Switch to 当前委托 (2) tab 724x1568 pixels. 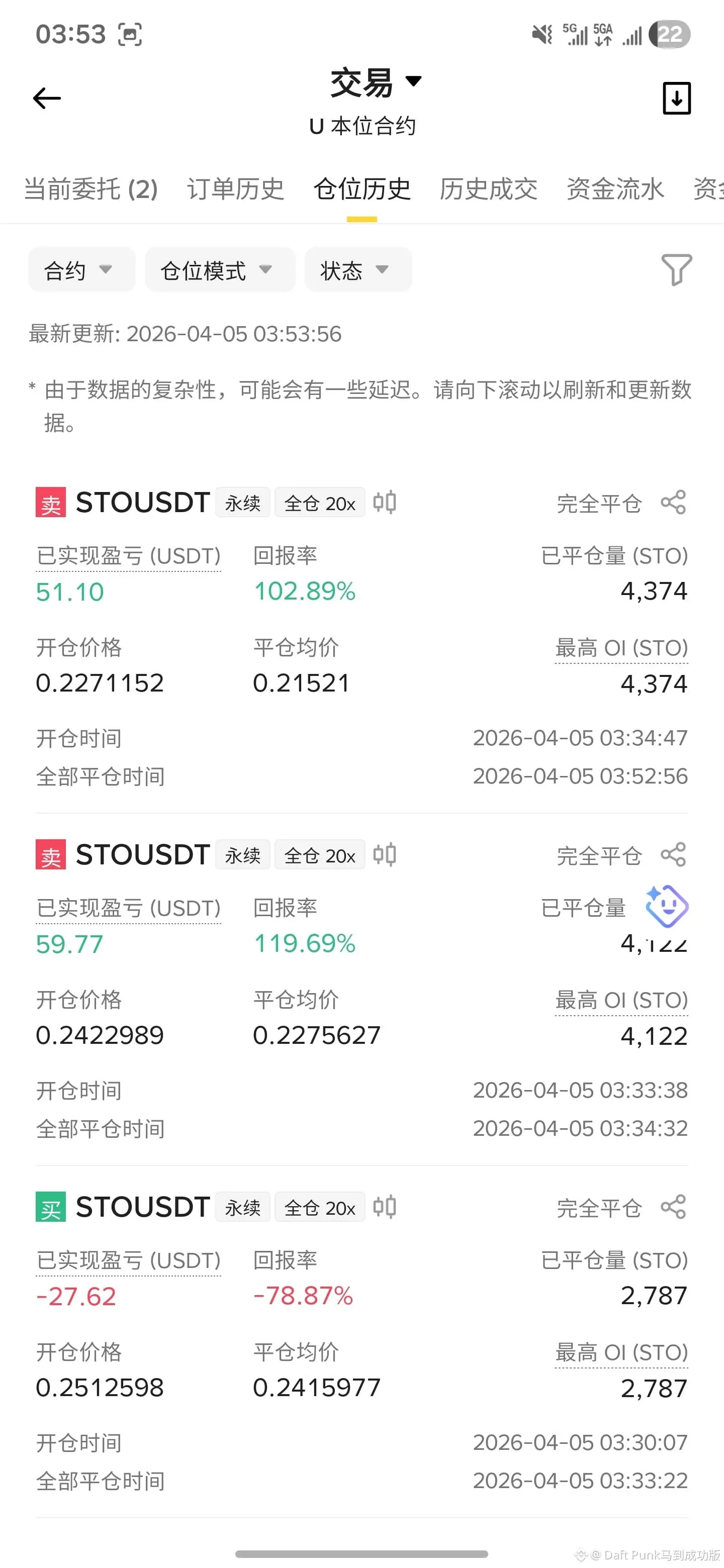click(x=90, y=189)
